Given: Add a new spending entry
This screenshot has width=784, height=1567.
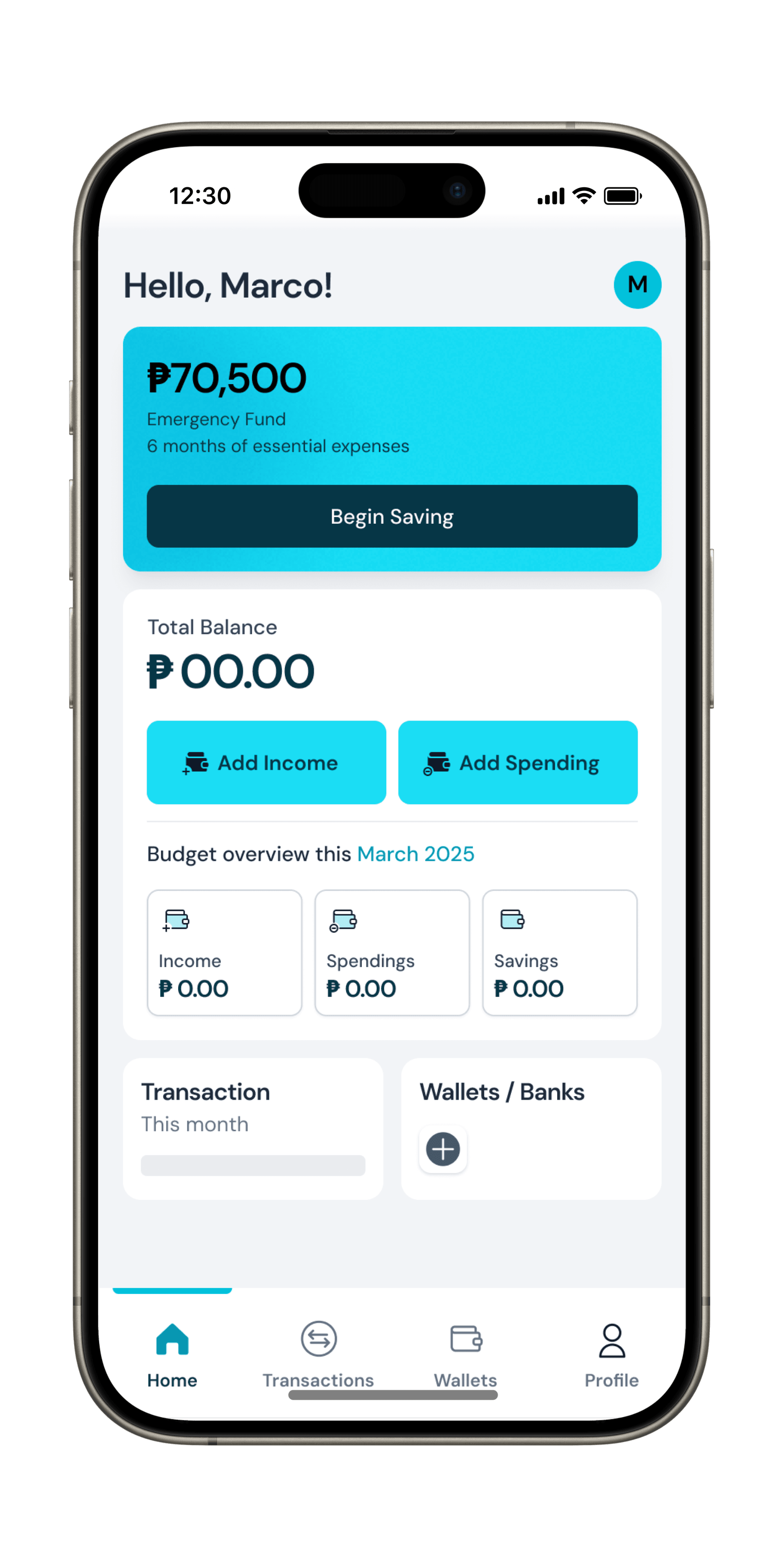Looking at the screenshot, I should click(517, 762).
